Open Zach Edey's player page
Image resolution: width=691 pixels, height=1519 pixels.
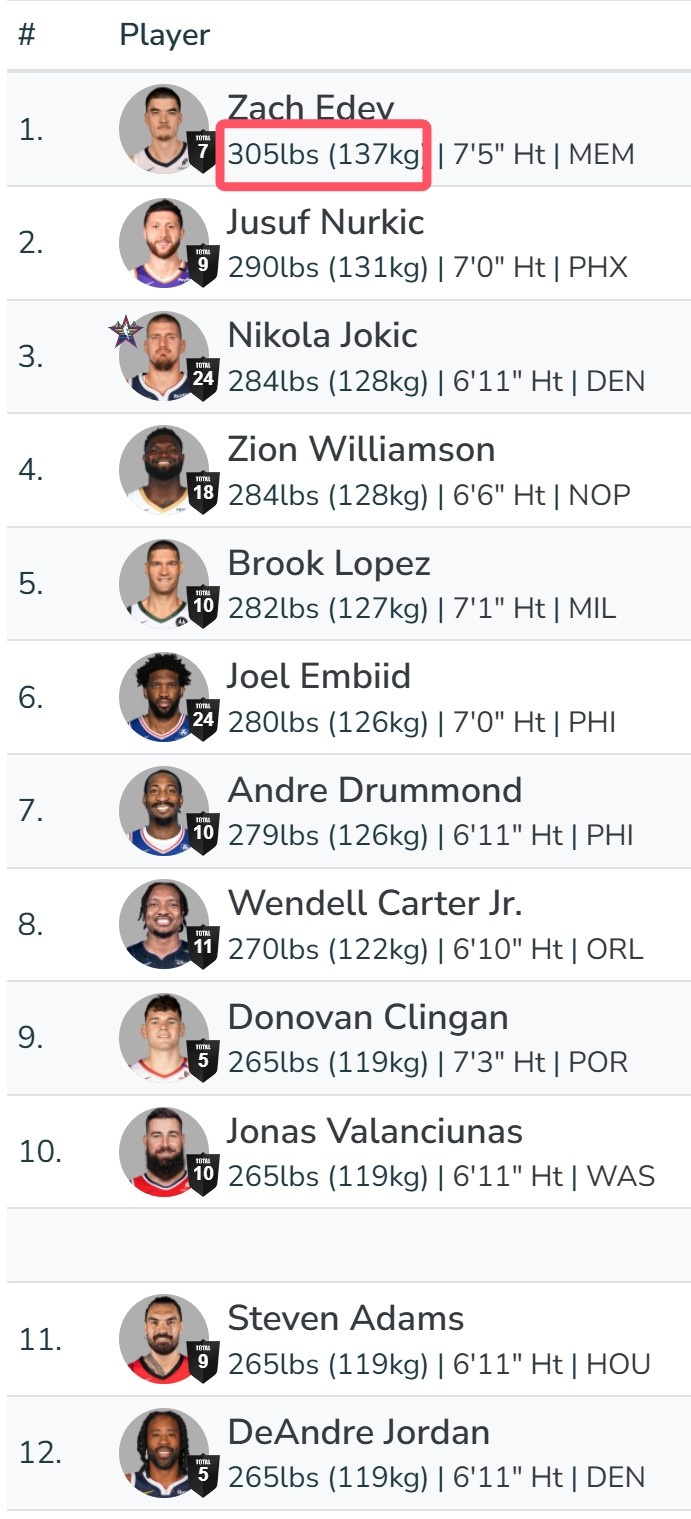310,108
